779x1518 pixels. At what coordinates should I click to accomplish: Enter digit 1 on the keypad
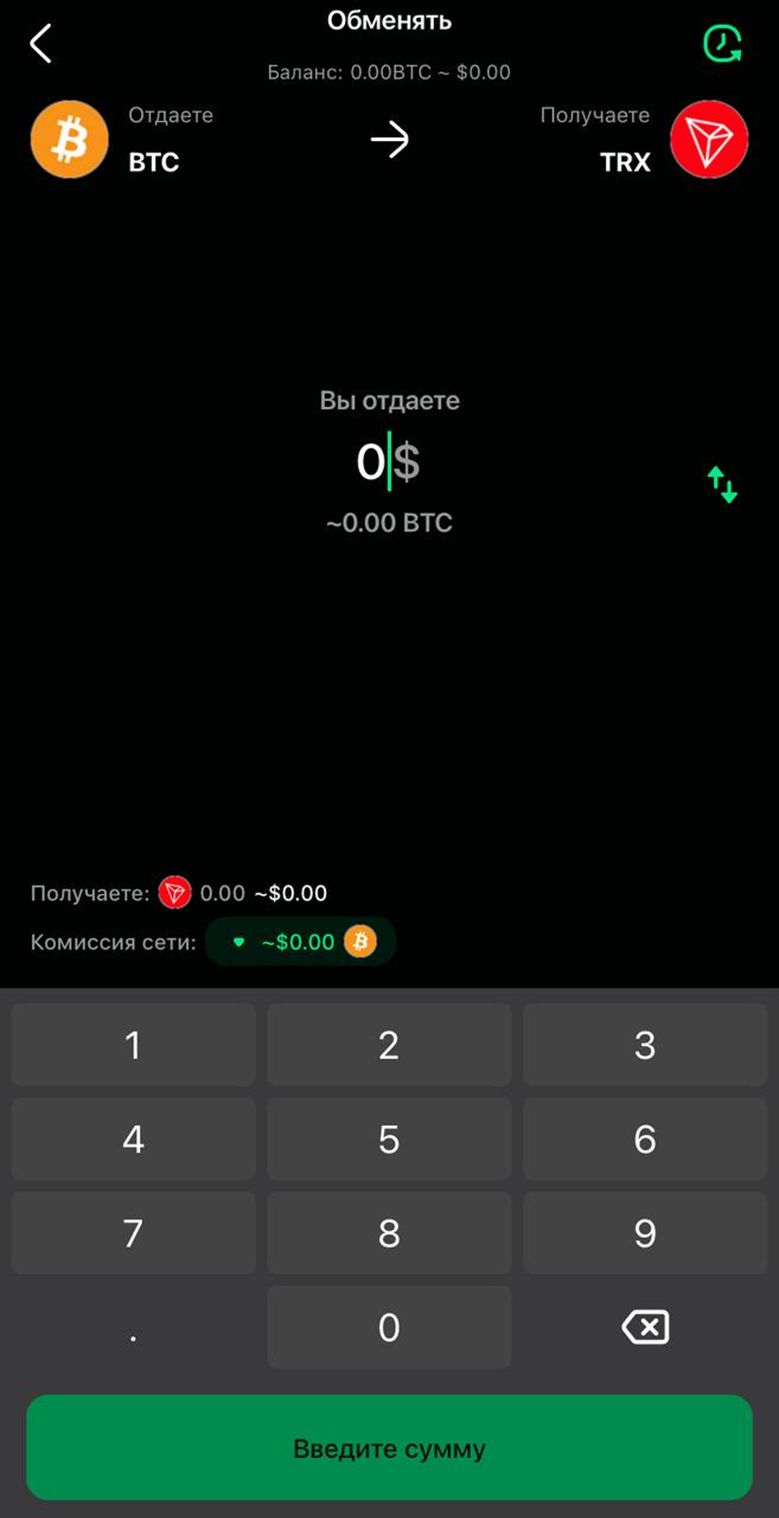[x=133, y=1045]
